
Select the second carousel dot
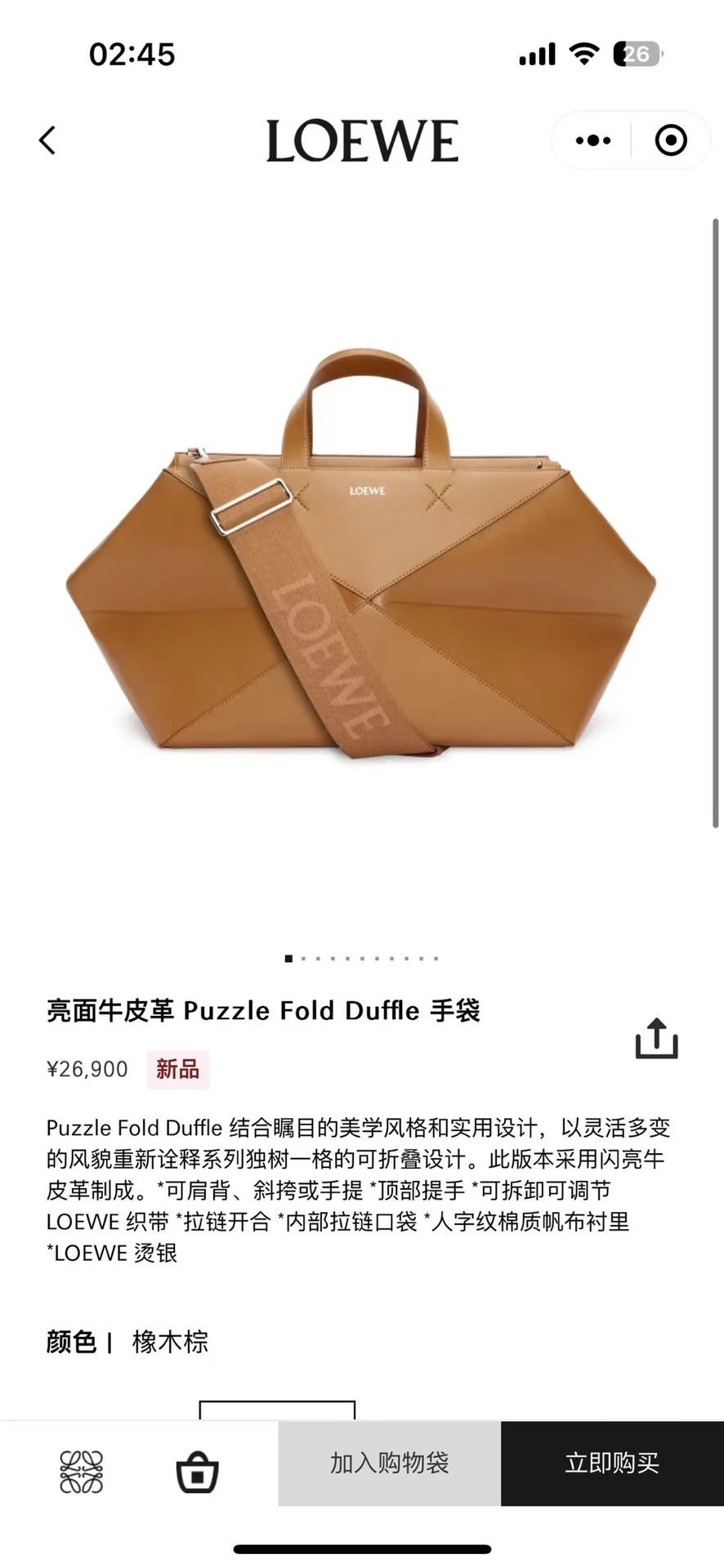pyautogui.click(x=303, y=959)
